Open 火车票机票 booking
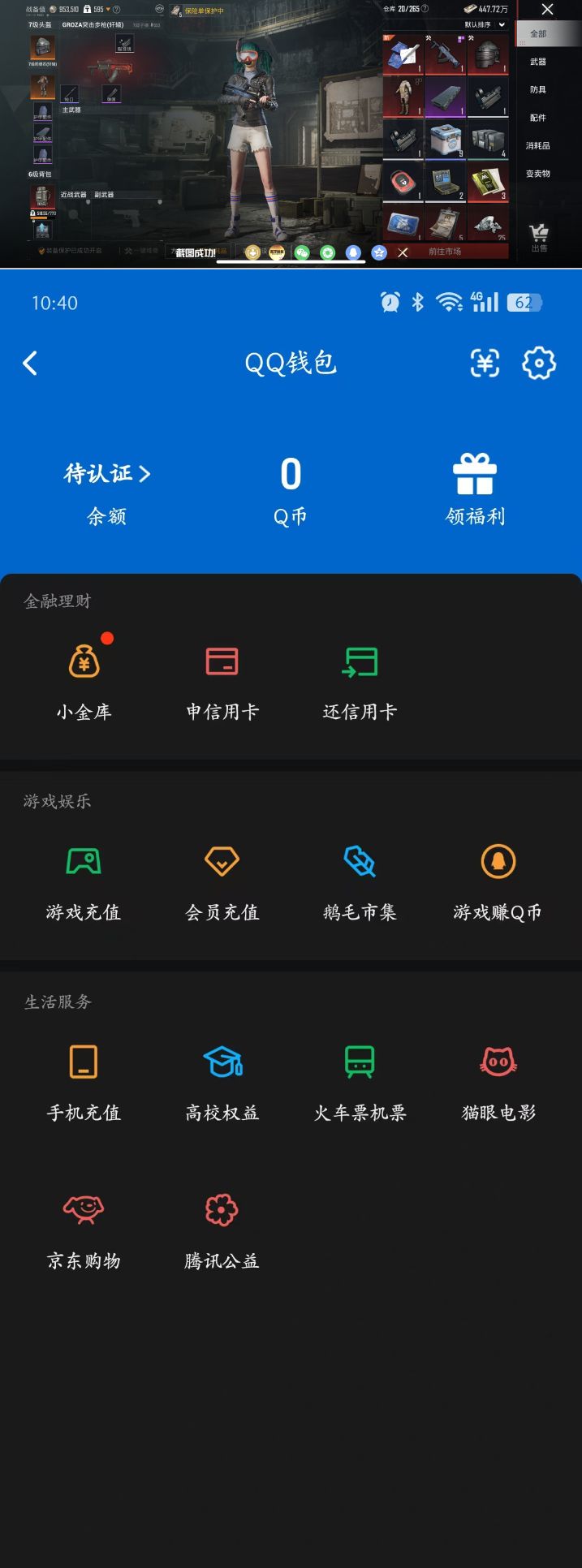 pos(360,1081)
